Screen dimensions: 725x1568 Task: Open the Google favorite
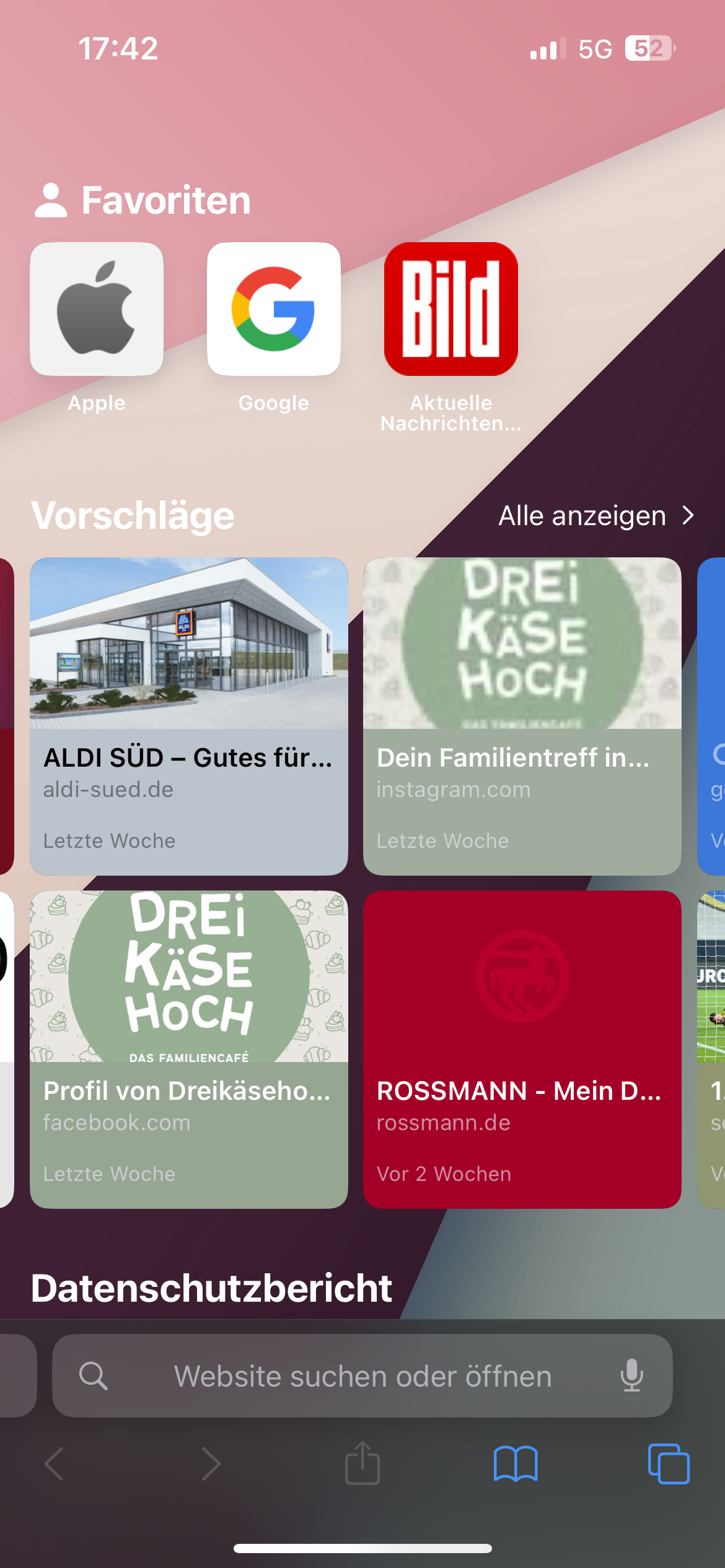[x=273, y=309]
